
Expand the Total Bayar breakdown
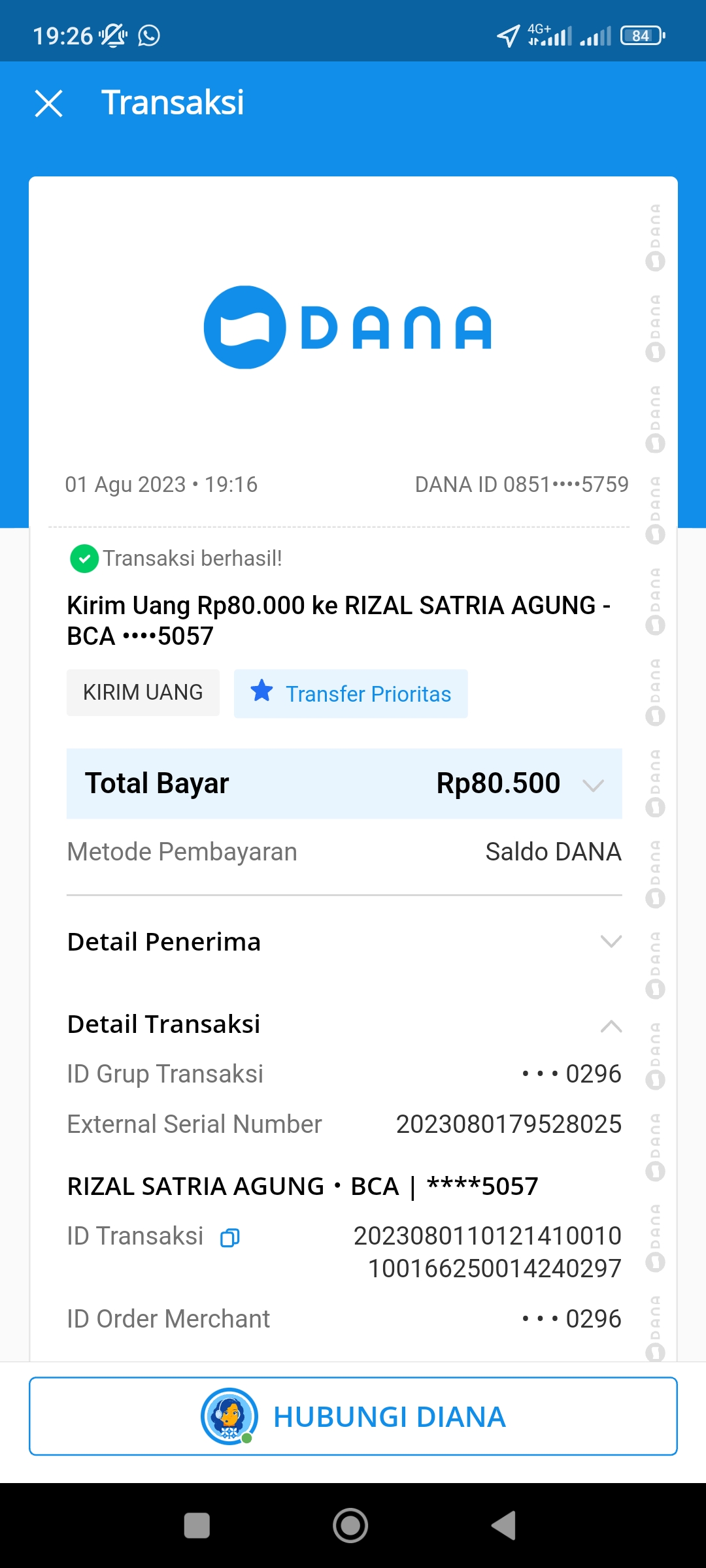click(592, 785)
